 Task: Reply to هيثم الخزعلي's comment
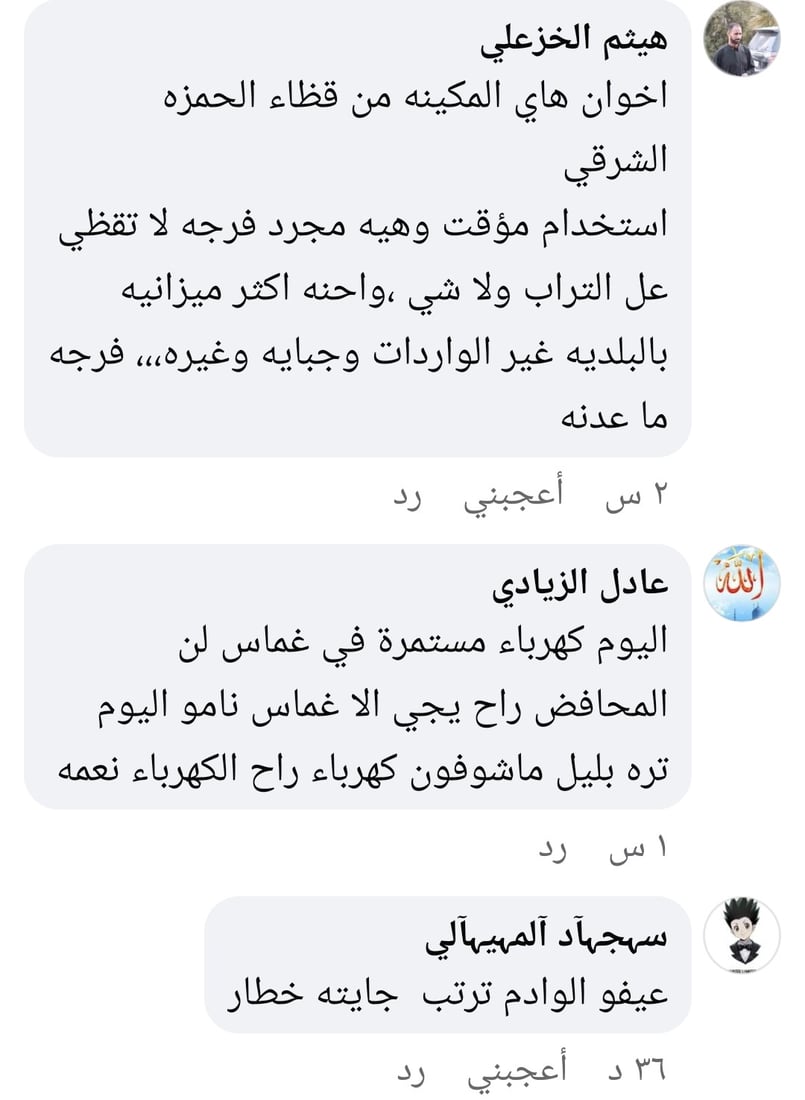click(407, 497)
